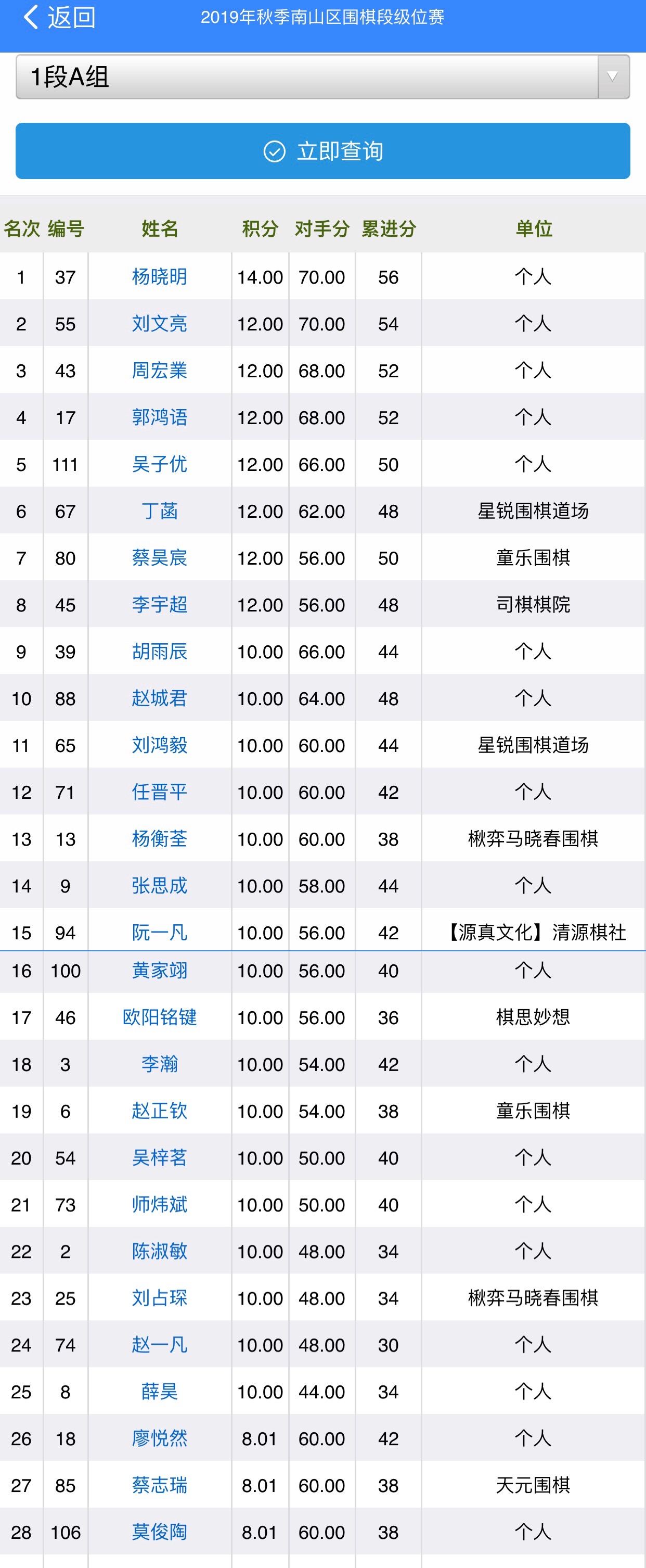The width and height of the screenshot is (646, 1568).
Task: View 胡雨辰's details
Action: click(x=159, y=652)
